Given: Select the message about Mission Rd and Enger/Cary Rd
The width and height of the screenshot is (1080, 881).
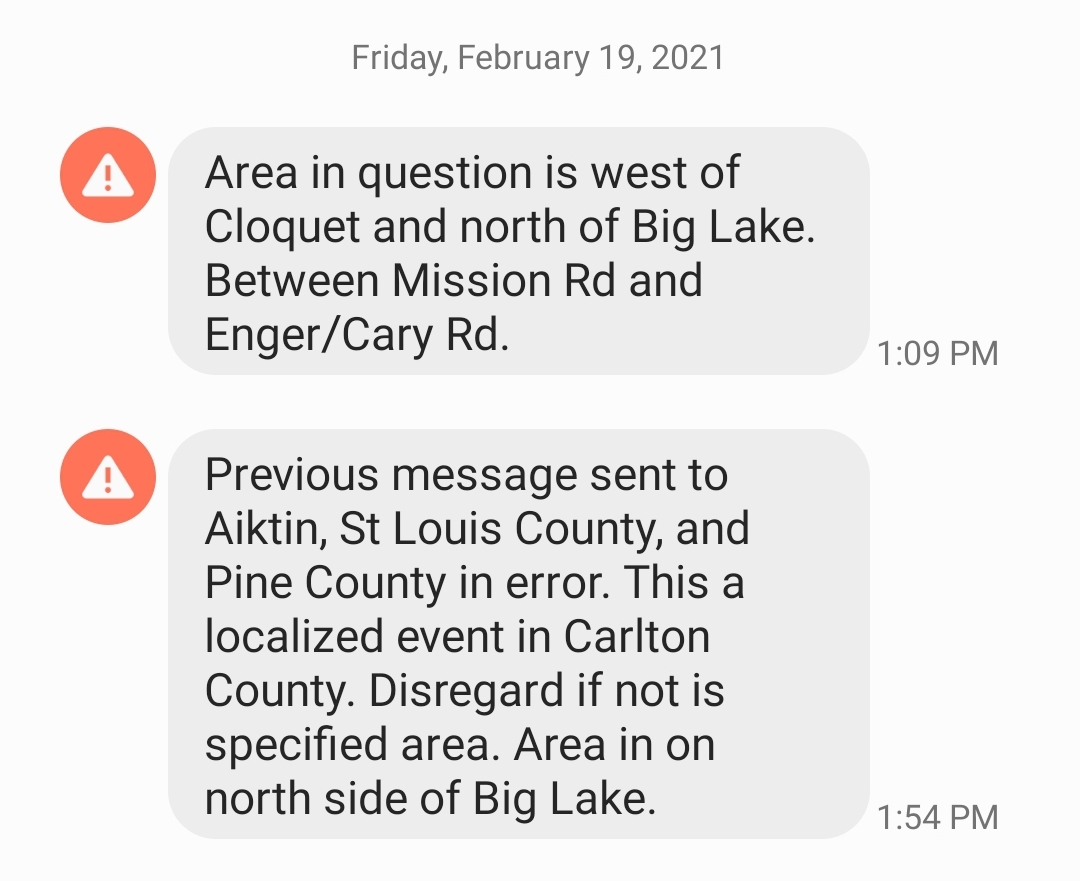Looking at the screenshot, I should (518, 252).
